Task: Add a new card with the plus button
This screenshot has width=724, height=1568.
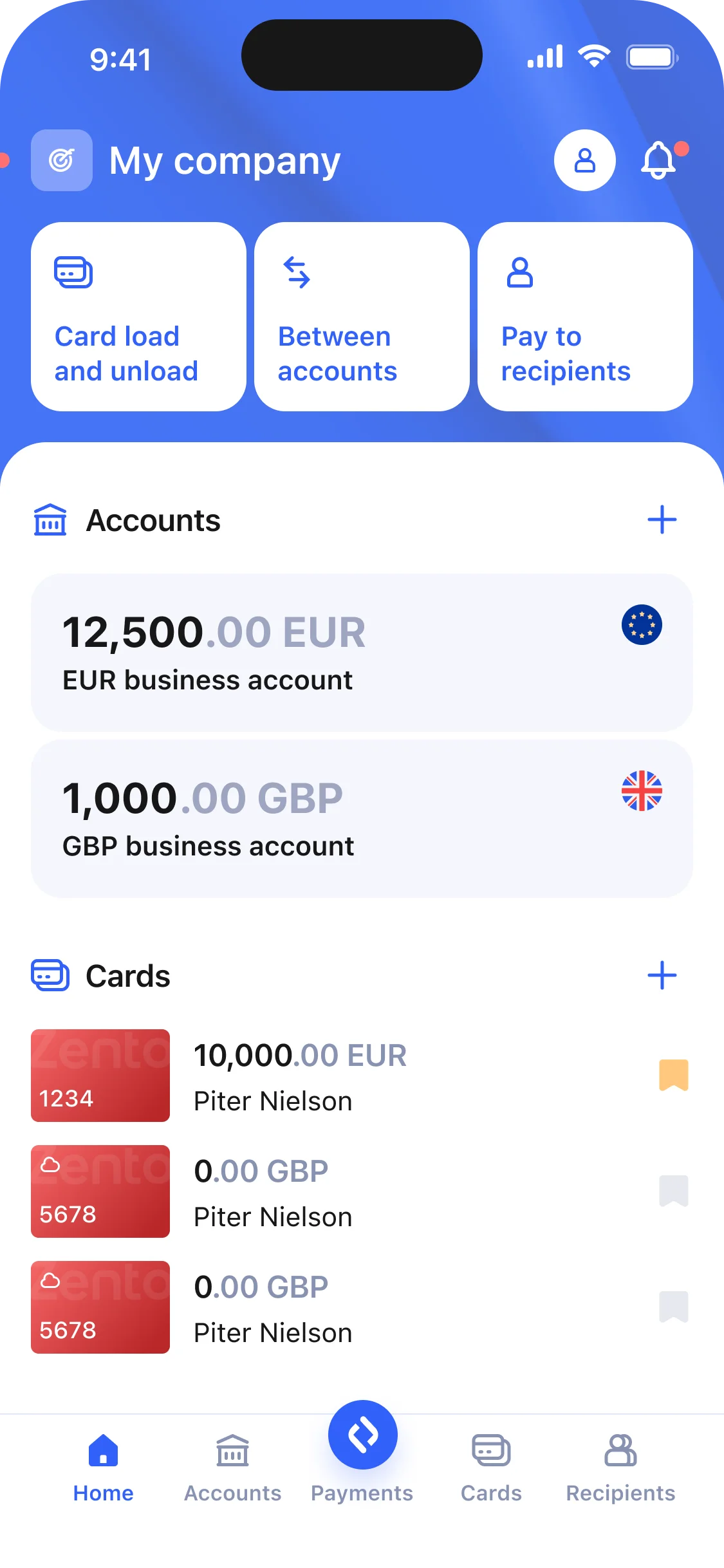Action: click(x=663, y=975)
